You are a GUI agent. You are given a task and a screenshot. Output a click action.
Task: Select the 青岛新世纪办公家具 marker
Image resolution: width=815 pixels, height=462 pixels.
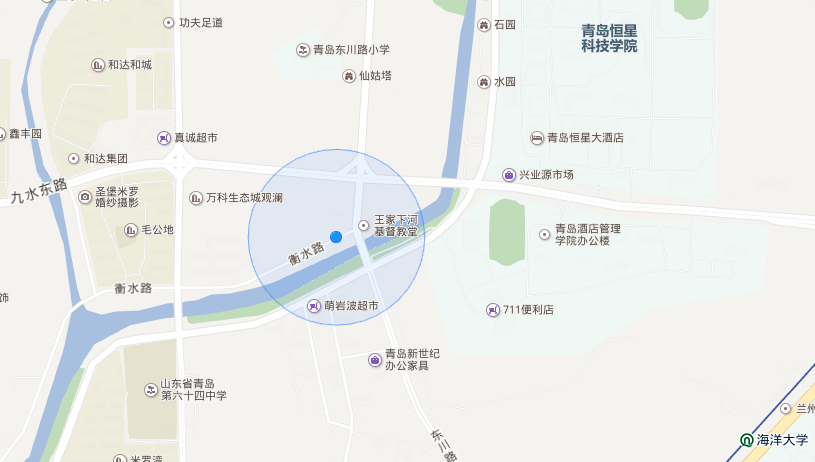(375, 360)
